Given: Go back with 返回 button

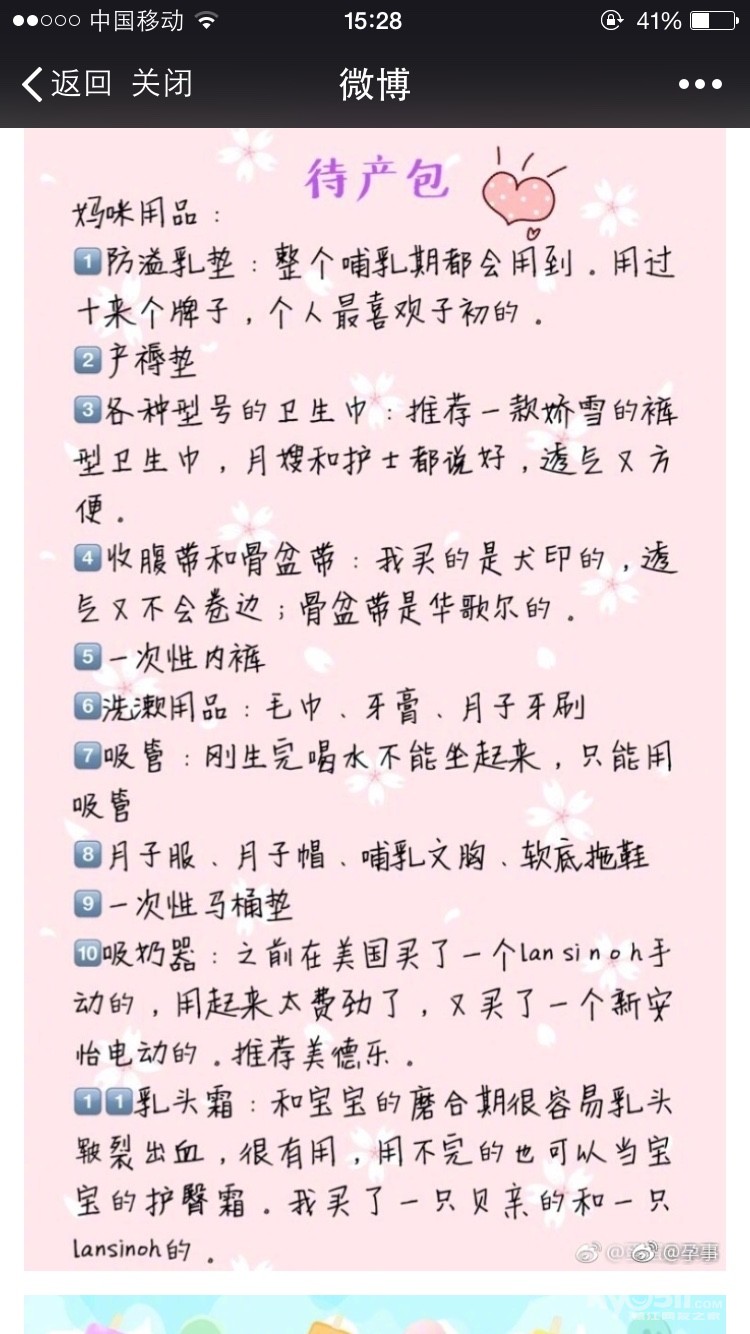Looking at the screenshot, I should click(66, 84).
